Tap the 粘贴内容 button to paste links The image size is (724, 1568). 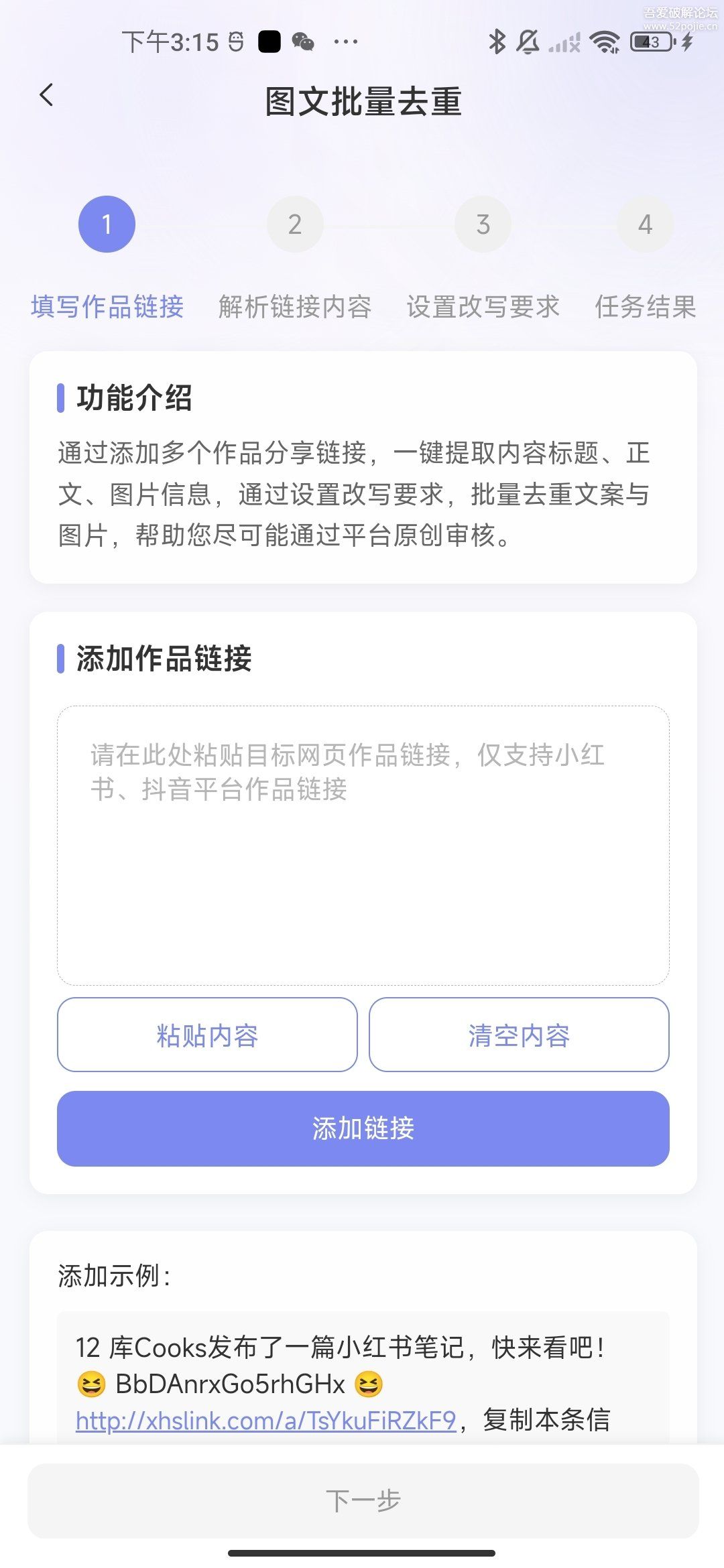coord(206,1035)
